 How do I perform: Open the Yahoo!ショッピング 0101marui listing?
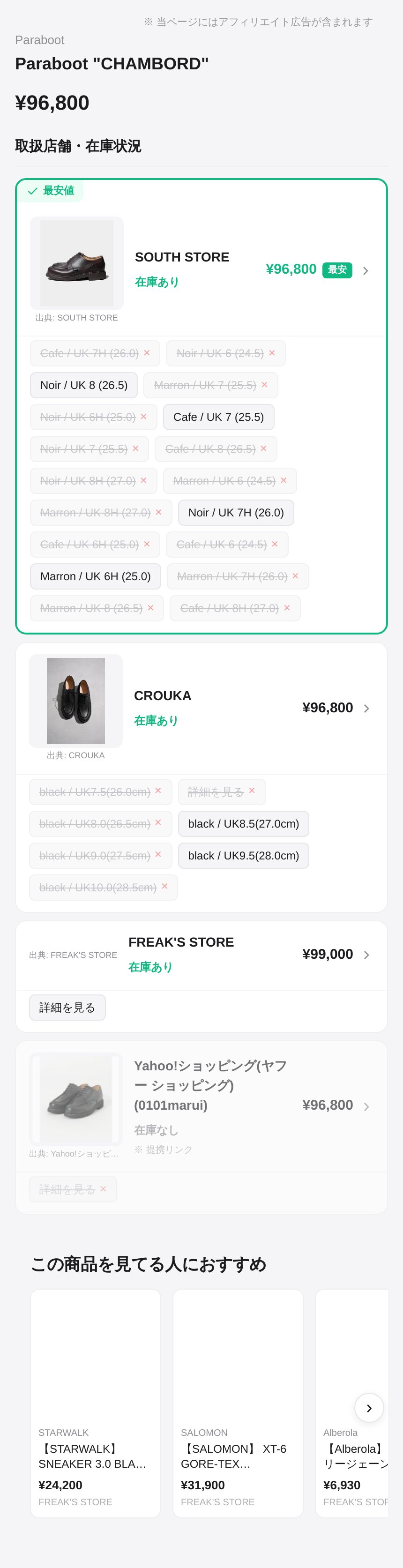tap(201, 1106)
